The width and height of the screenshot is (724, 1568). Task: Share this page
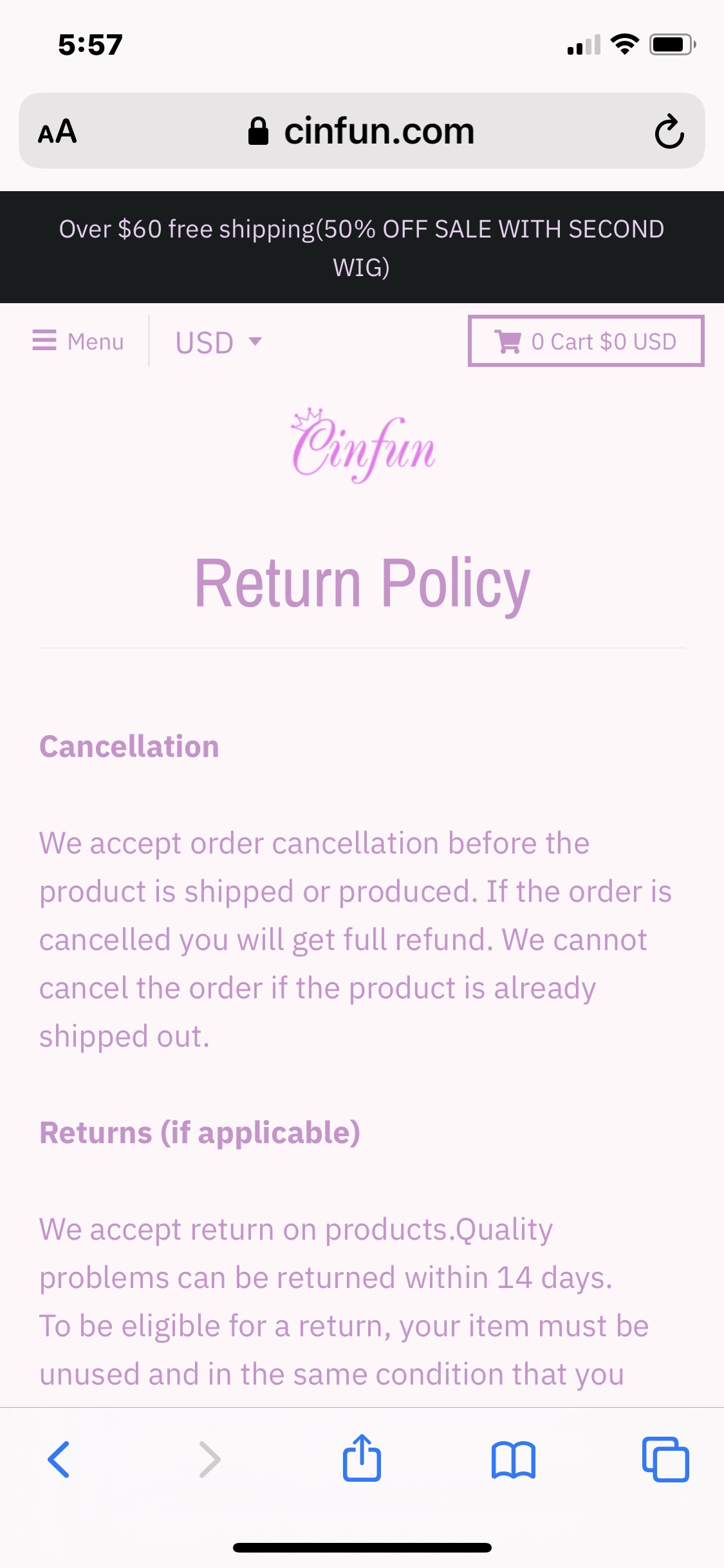[362, 1459]
